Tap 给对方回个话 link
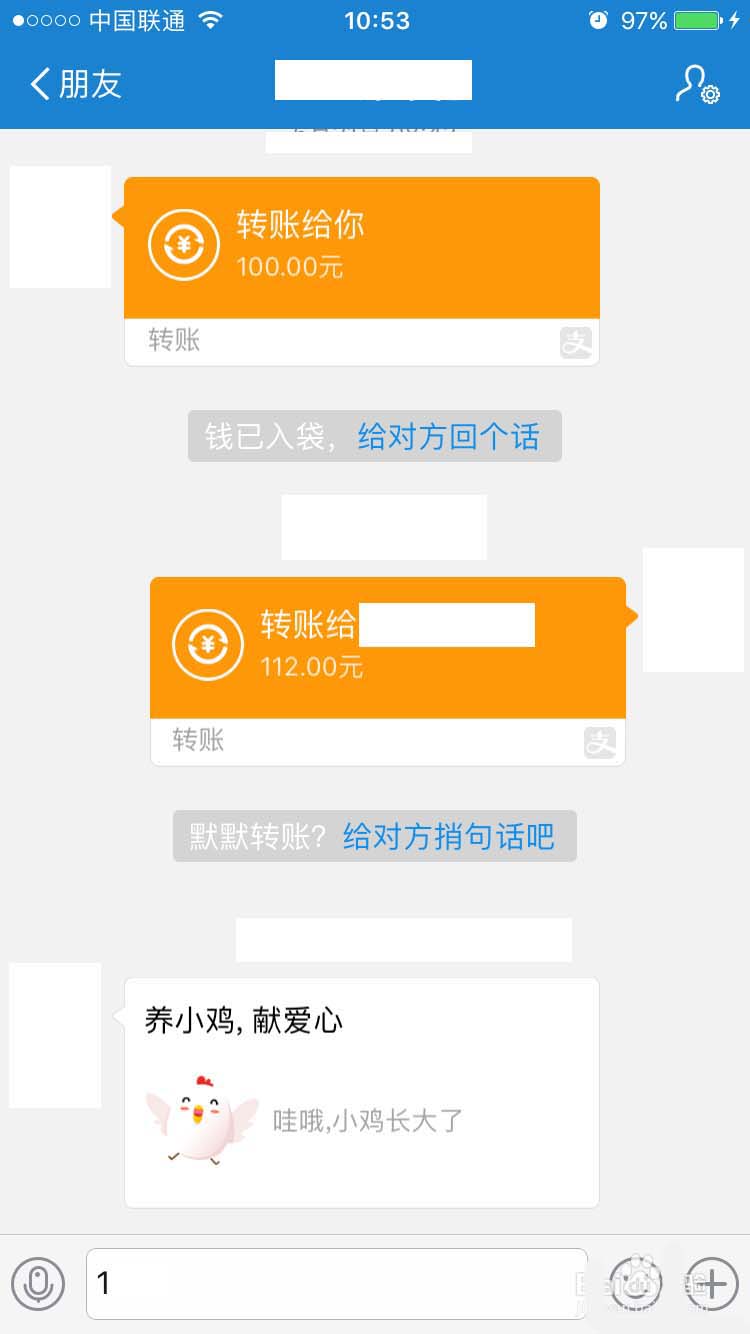750x1334 pixels. click(448, 437)
